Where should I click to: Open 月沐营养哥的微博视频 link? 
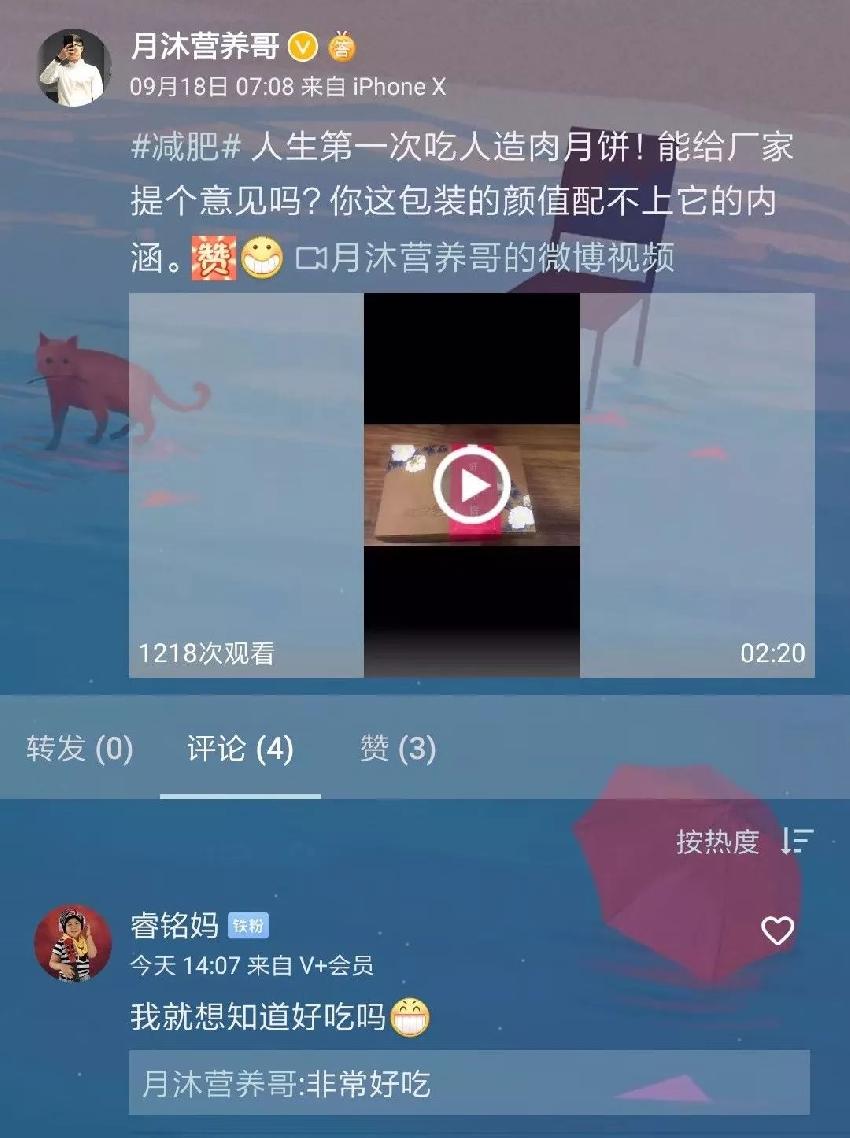pyautogui.click(x=486, y=258)
